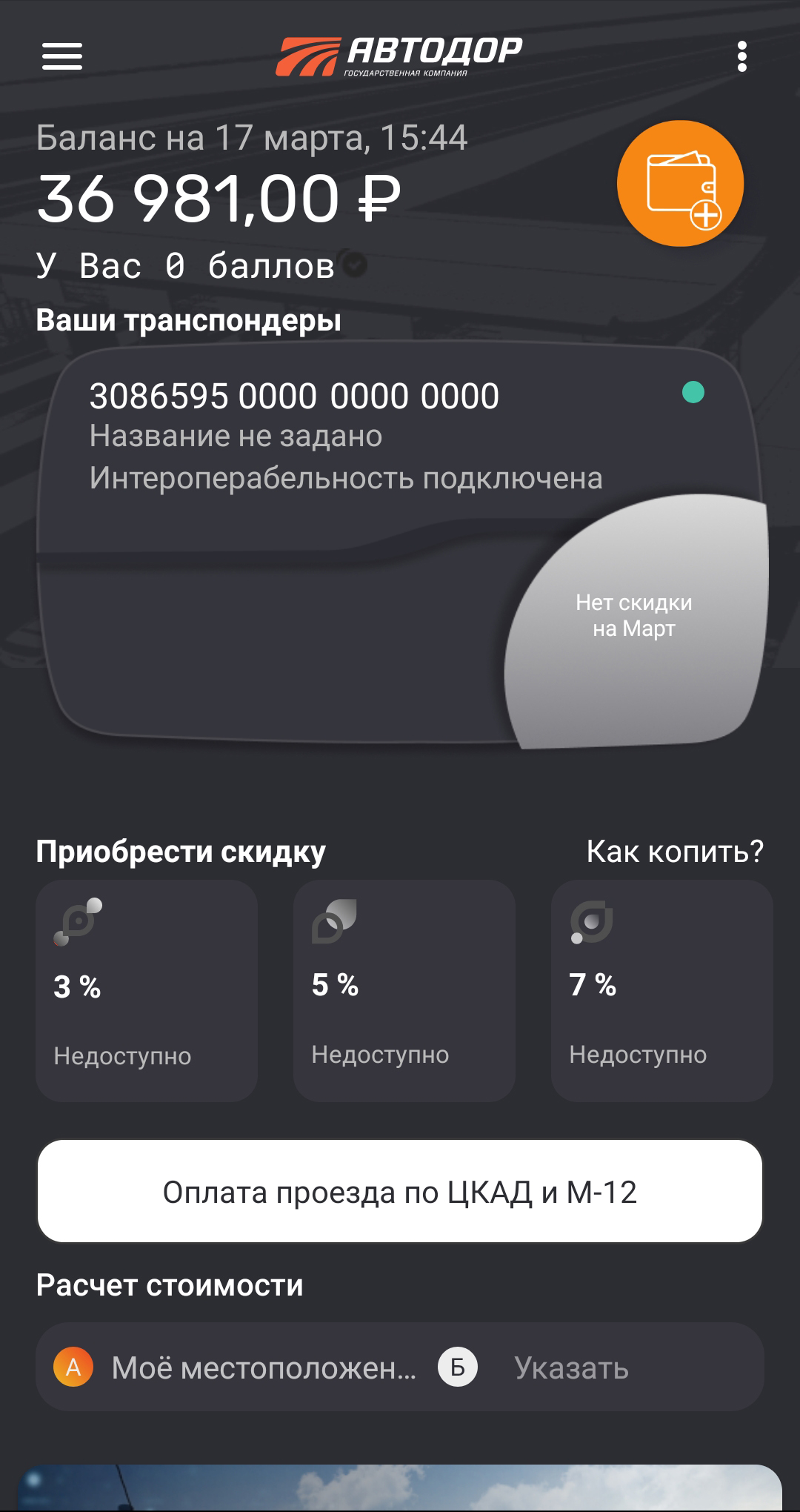
Task: Select the 7 % discount card
Action: tap(661, 990)
